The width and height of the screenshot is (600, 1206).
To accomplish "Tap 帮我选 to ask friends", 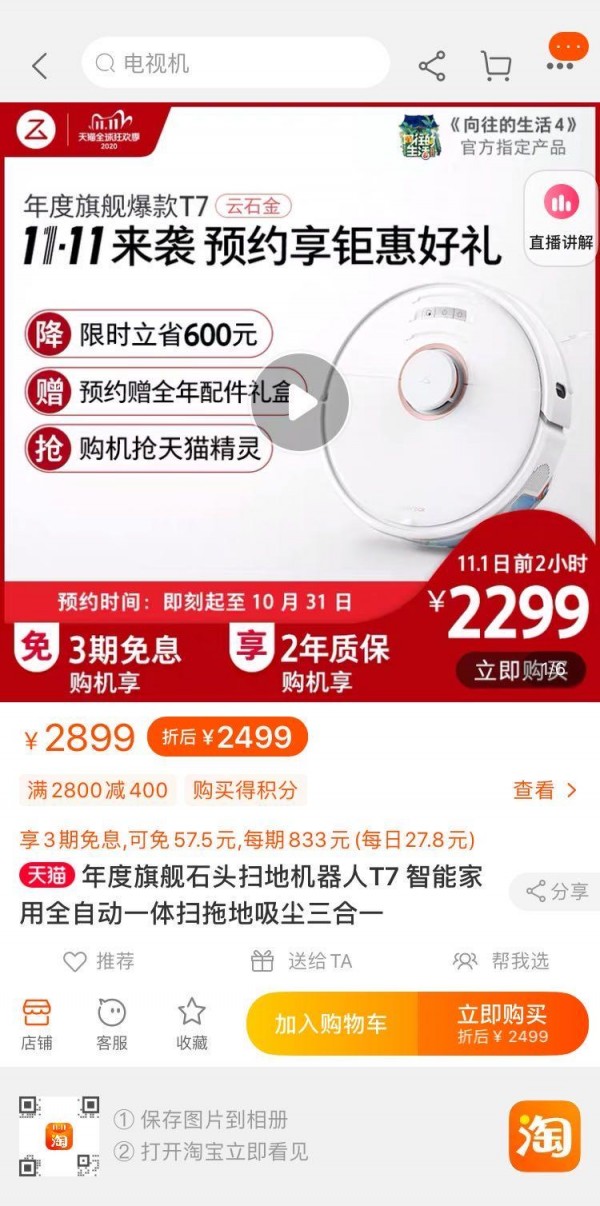I will coord(501,961).
